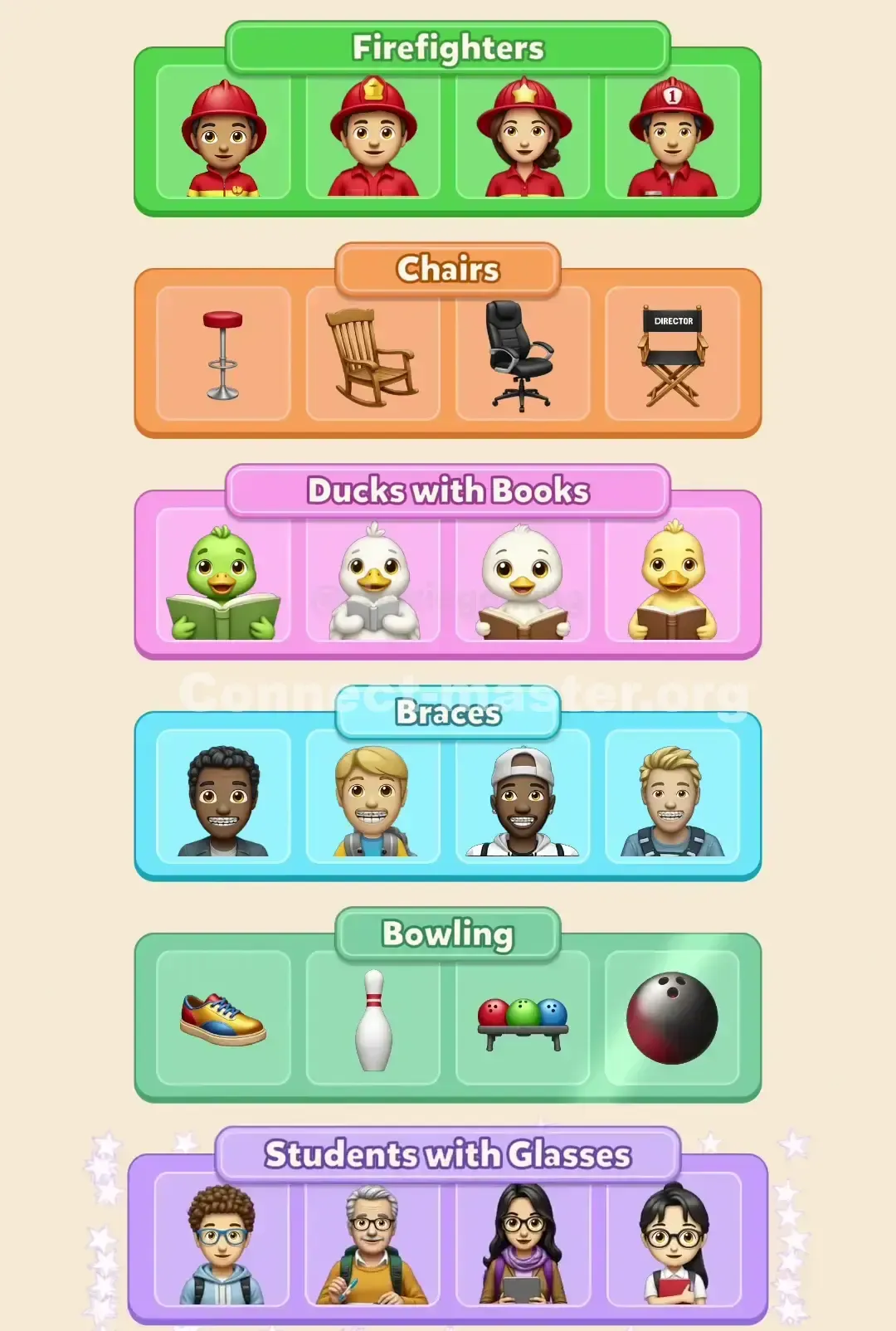Screen dimensions: 896x1331
Task: Select the gray-haired student with glasses
Action: click(x=372, y=1241)
